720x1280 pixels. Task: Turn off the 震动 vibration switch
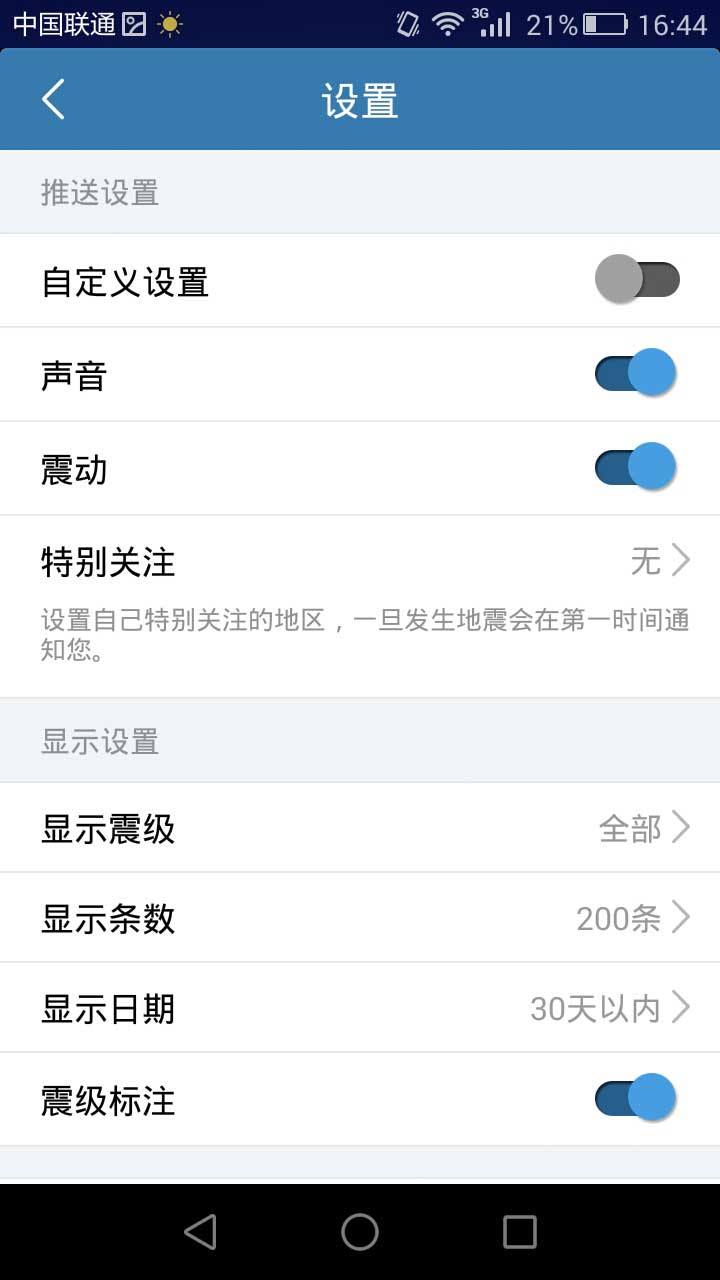tap(637, 467)
